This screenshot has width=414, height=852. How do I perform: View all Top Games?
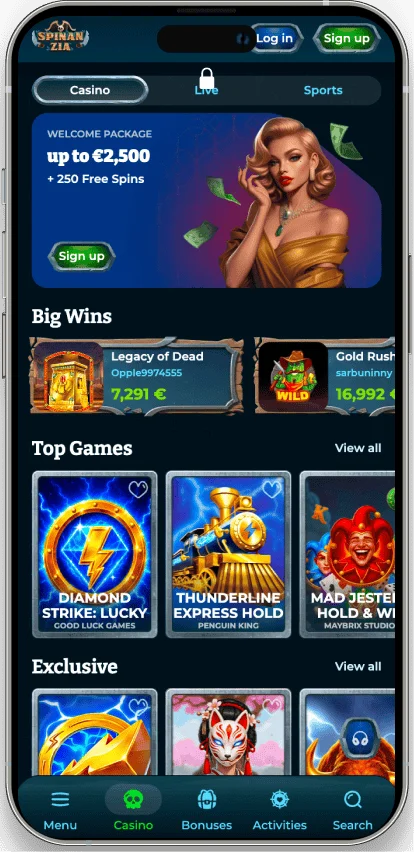click(358, 448)
